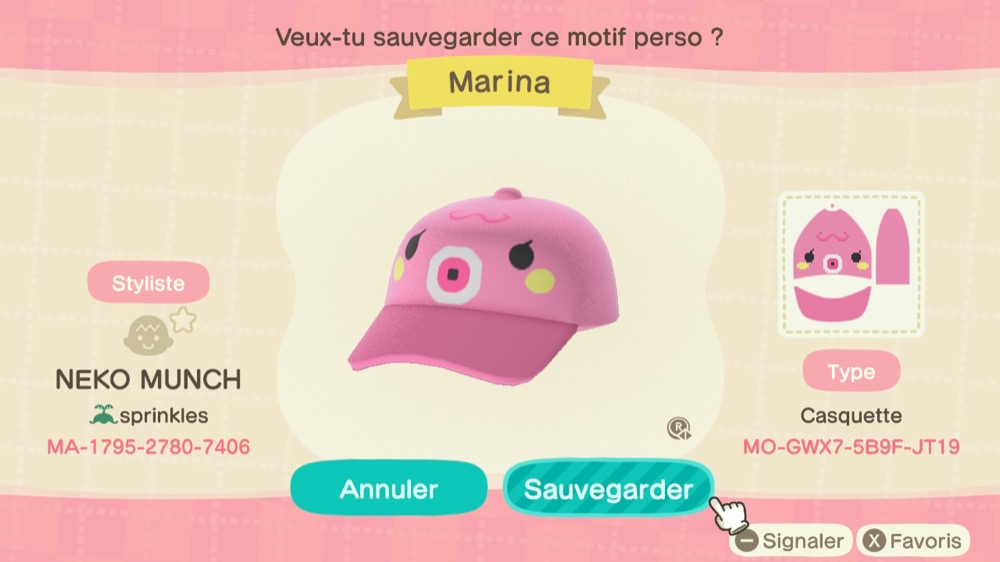Add the design to Favoris
Screen dimensions: 1000x562
pos(913,541)
